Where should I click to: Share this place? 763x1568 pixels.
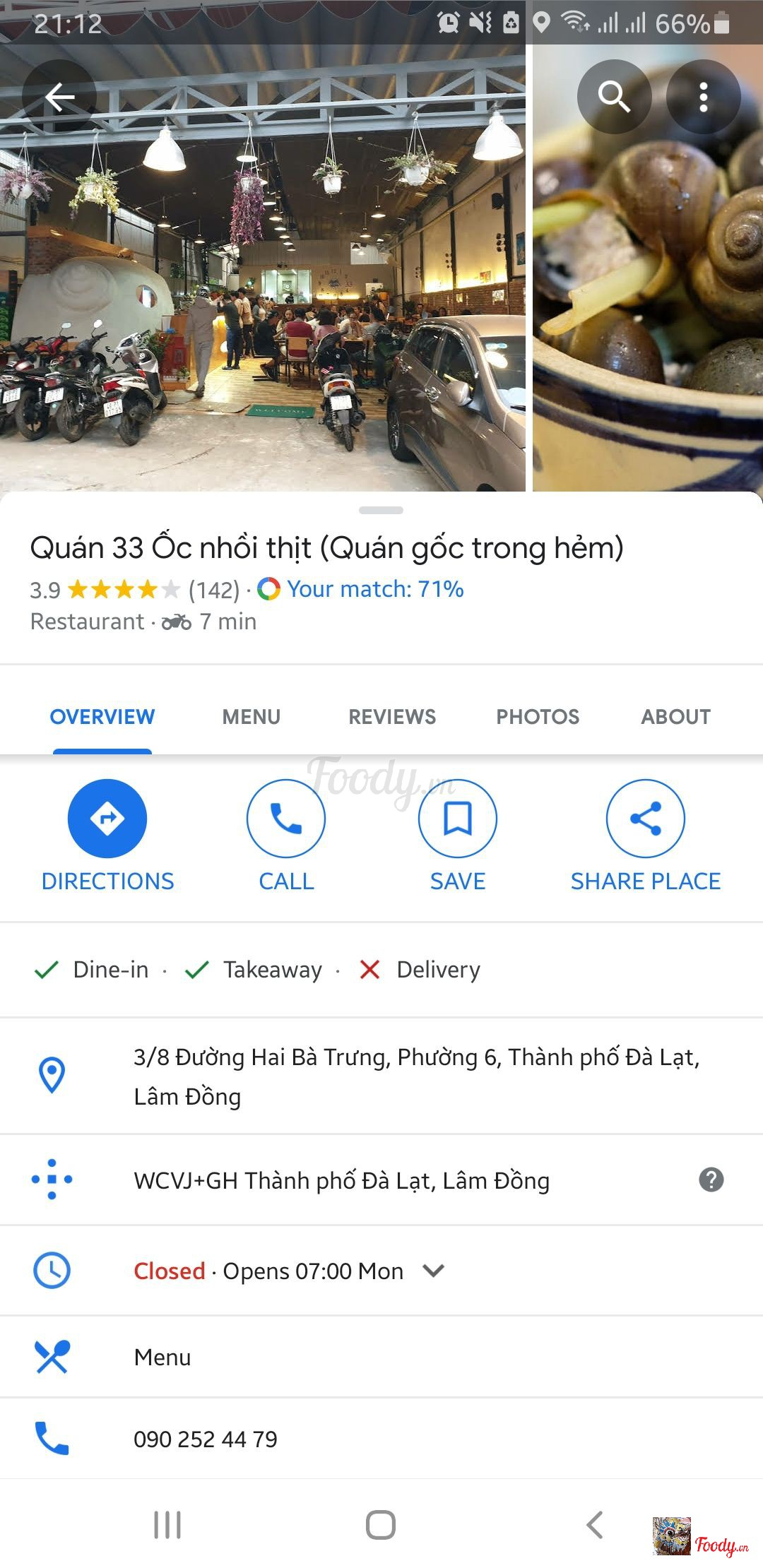(645, 818)
